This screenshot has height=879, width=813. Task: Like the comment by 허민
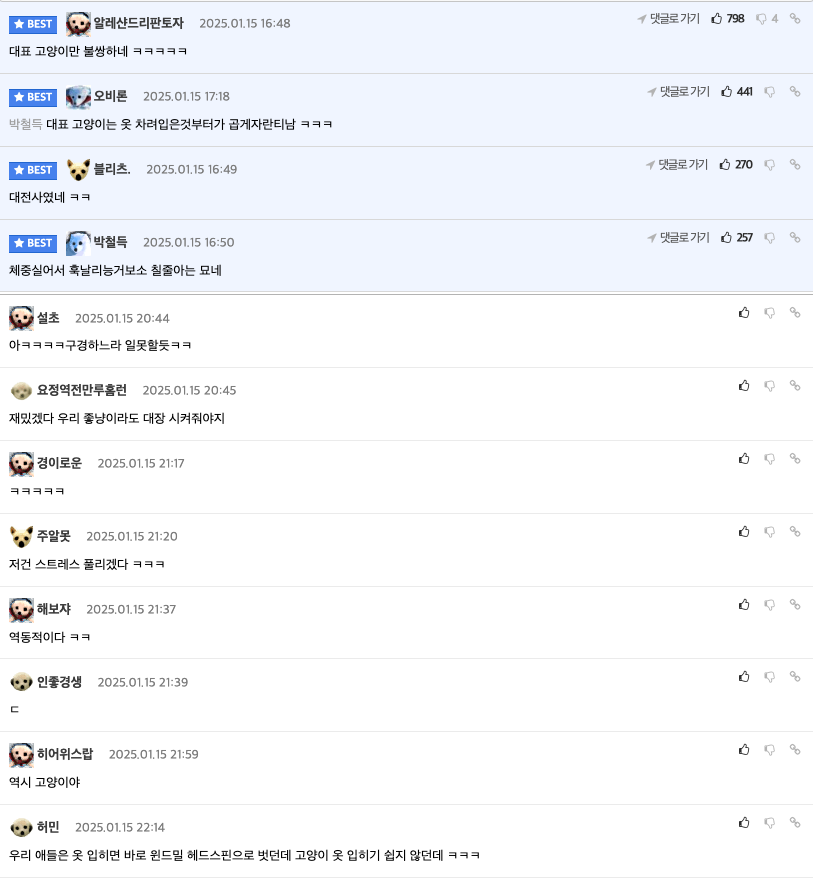click(744, 823)
